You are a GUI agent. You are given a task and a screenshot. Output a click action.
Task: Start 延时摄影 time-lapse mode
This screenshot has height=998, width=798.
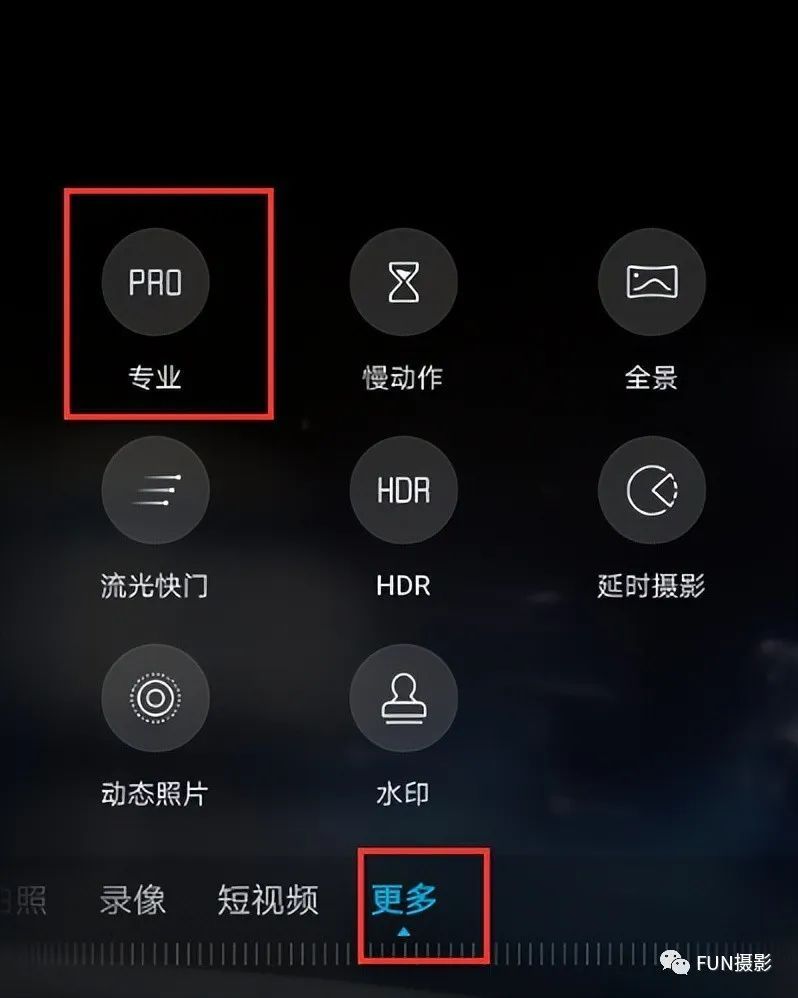[x=651, y=490]
